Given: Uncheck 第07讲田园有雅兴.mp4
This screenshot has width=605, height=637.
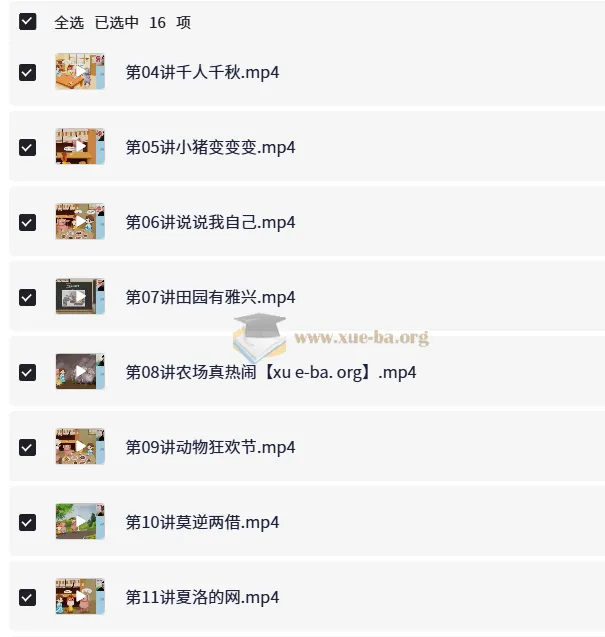Looking at the screenshot, I should 28,297.
